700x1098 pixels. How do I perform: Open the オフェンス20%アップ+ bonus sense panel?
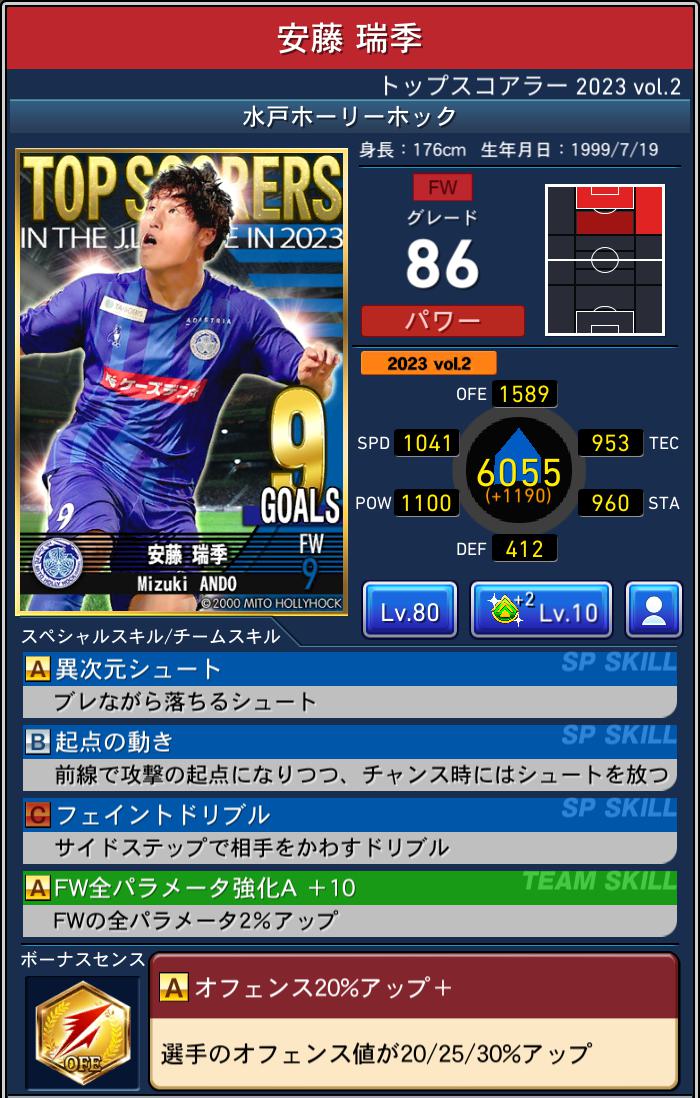pyautogui.click(x=412, y=1020)
